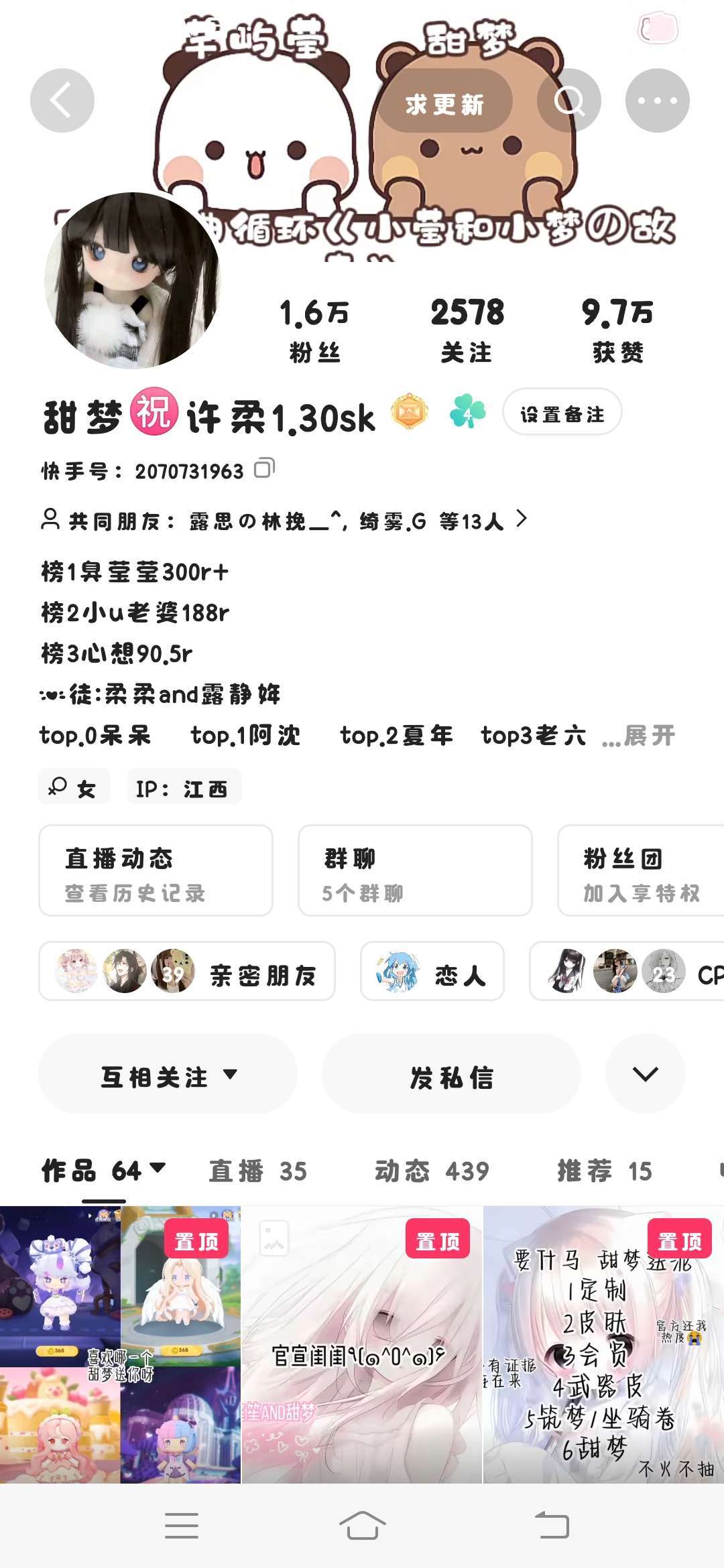This screenshot has height=1568, width=724.
Task: View the 亲密朋友 list
Action: 186,972
